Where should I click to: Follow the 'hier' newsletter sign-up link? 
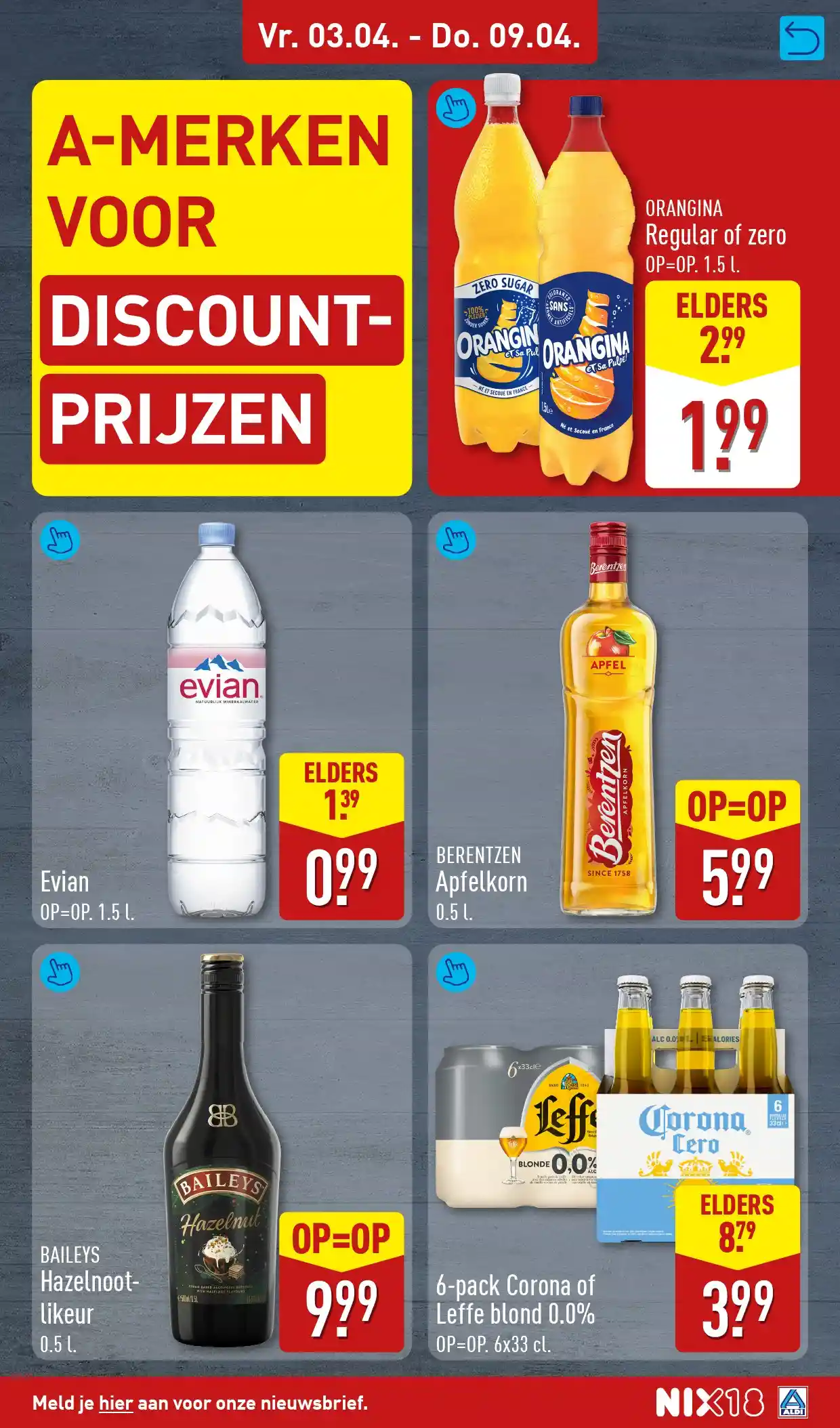pyautogui.click(x=115, y=1402)
